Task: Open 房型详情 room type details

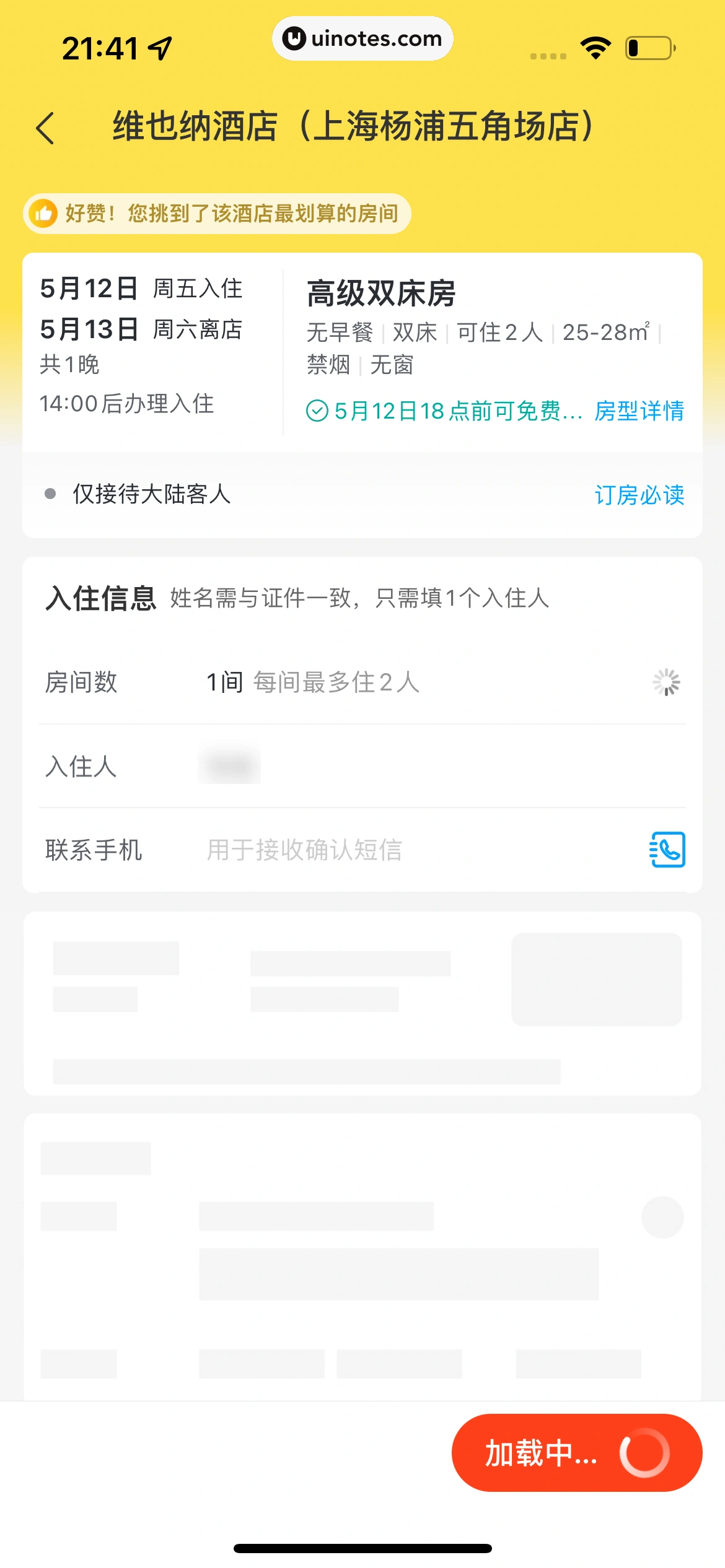Action: [639, 411]
